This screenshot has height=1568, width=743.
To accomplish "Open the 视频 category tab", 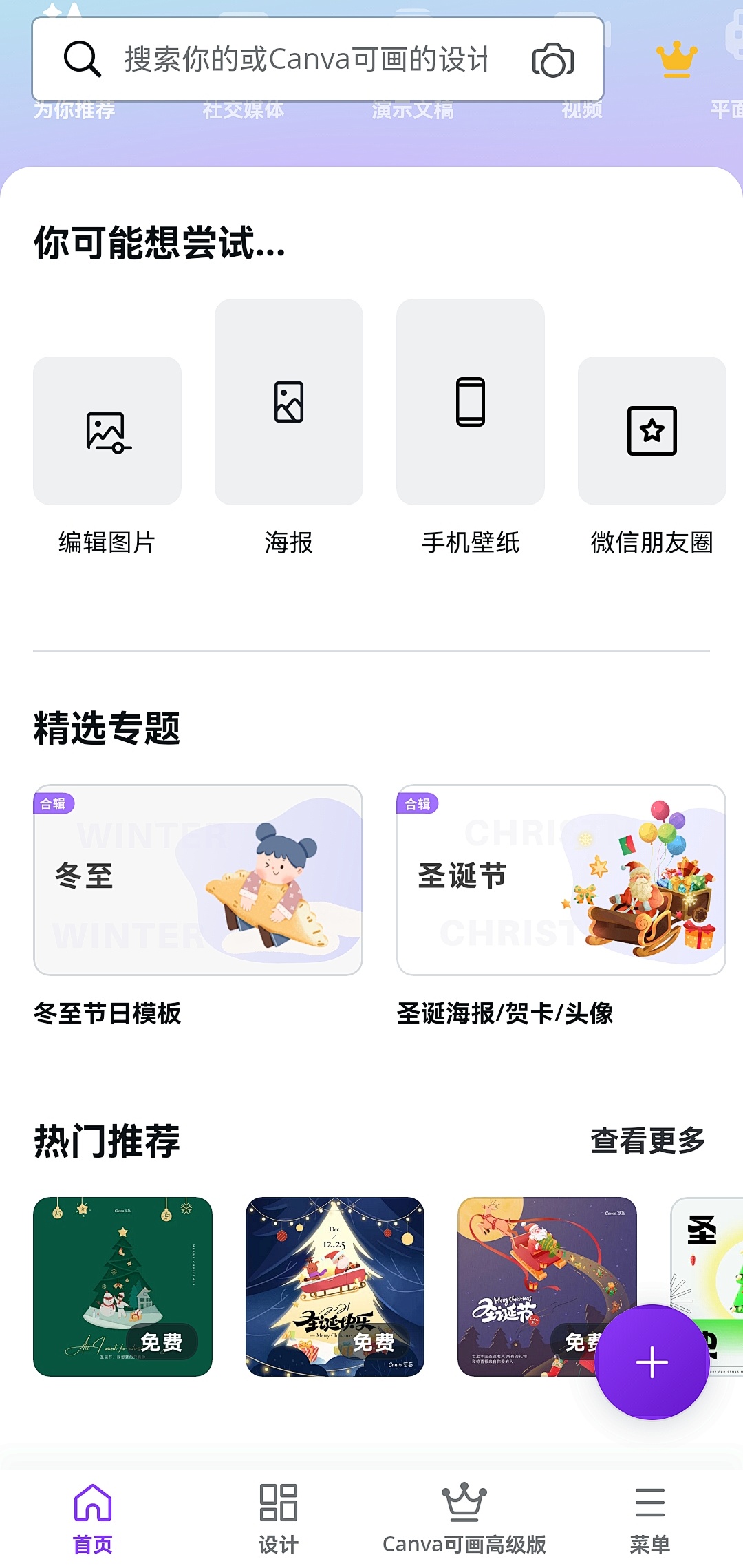I will [581, 108].
